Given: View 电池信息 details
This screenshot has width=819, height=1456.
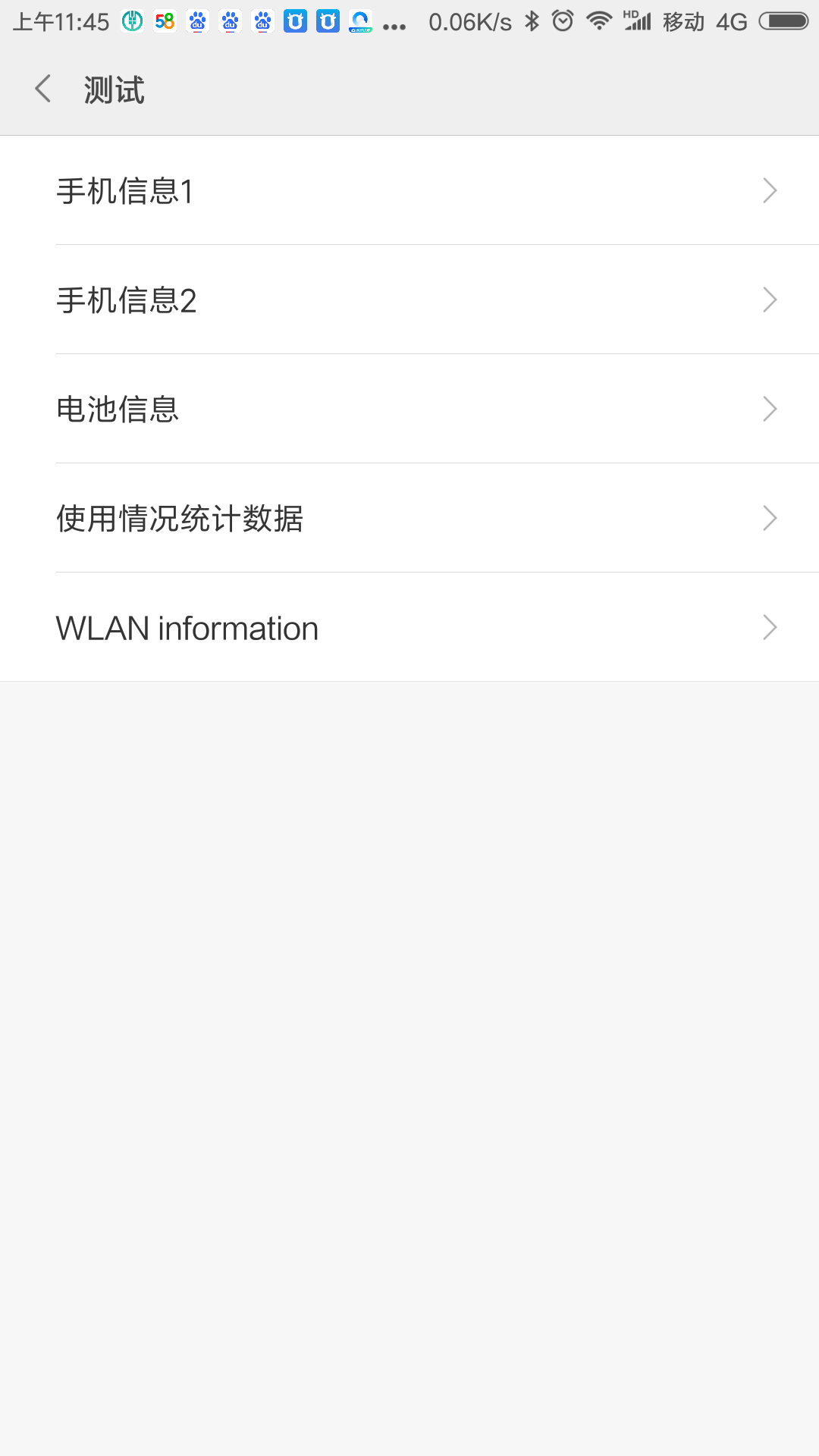Looking at the screenshot, I should pyautogui.click(x=409, y=409).
